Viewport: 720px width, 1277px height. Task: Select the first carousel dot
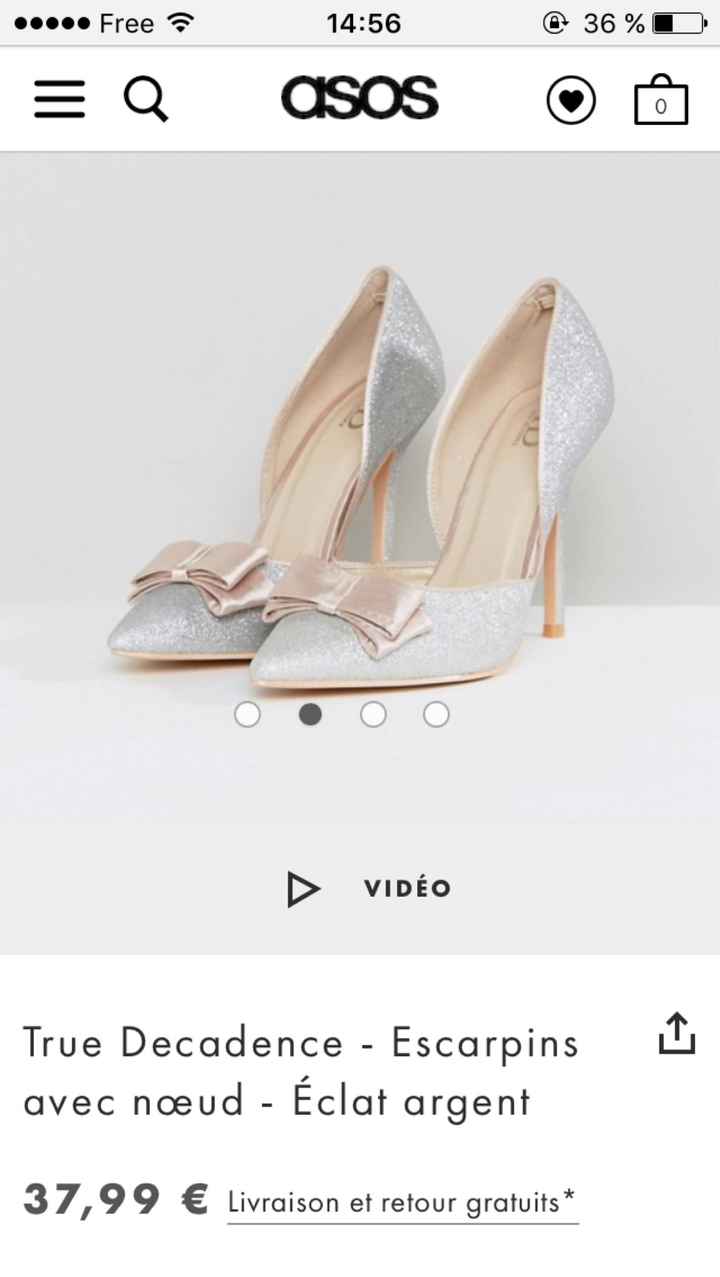pyautogui.click(x=247, y=714)
